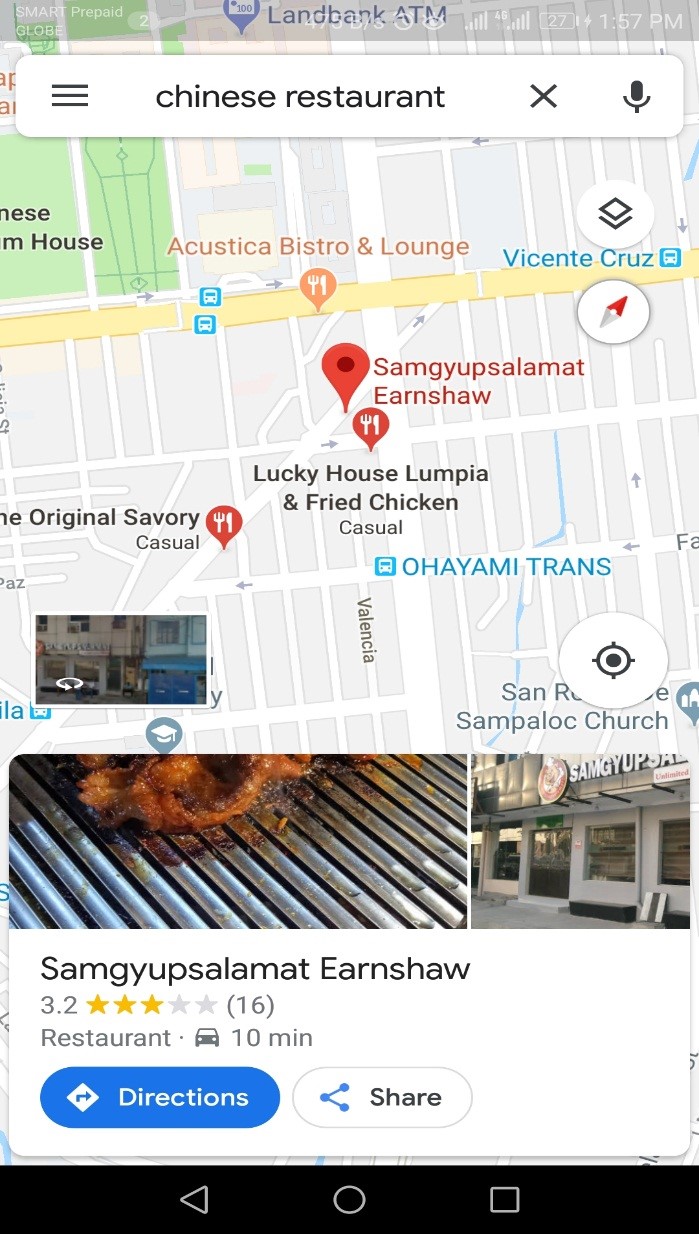Viewport: 699px width, 1234px height.
Task: Open the map layers selector
Action: pos(615,213)
